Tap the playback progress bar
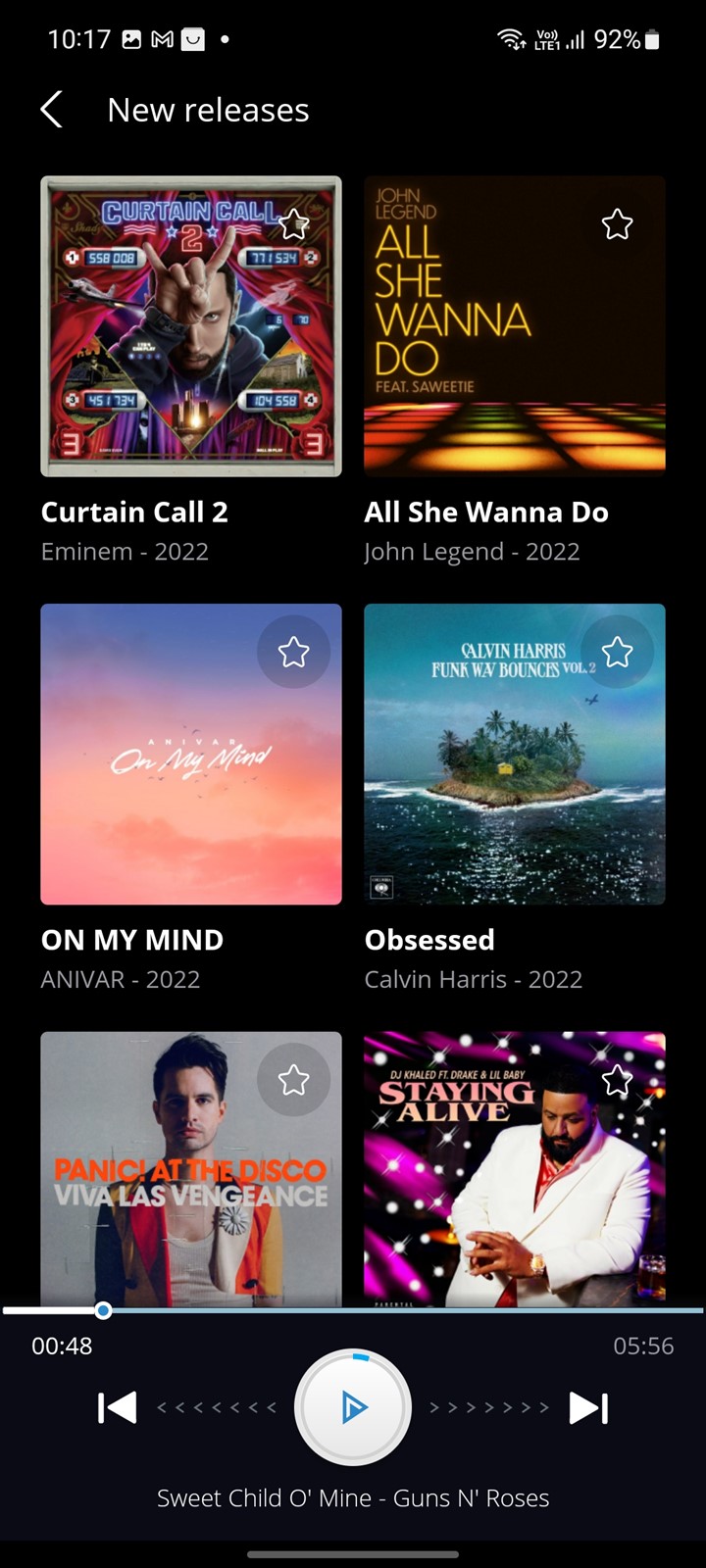 (x=353, y=1310)
